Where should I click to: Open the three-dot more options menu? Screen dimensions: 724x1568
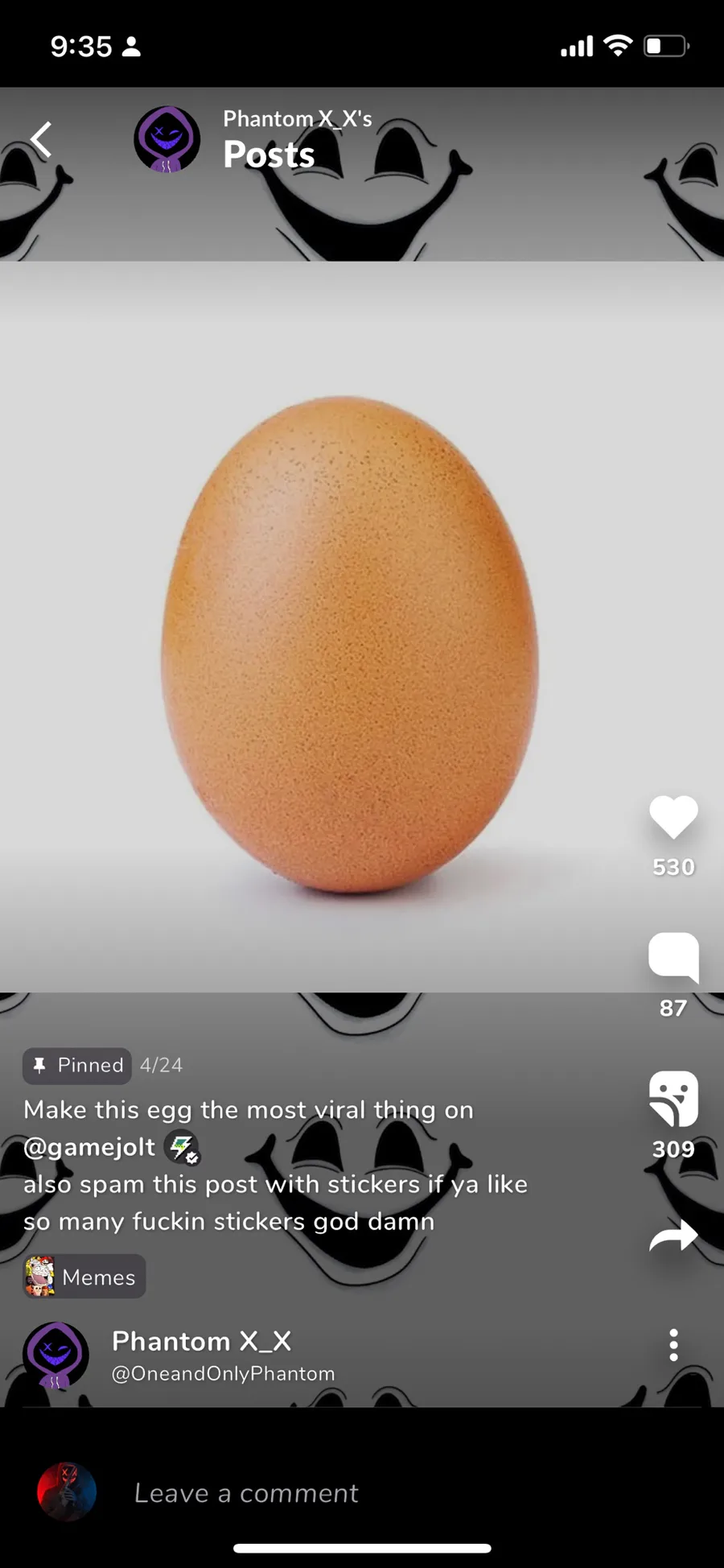pos(673,1345)
